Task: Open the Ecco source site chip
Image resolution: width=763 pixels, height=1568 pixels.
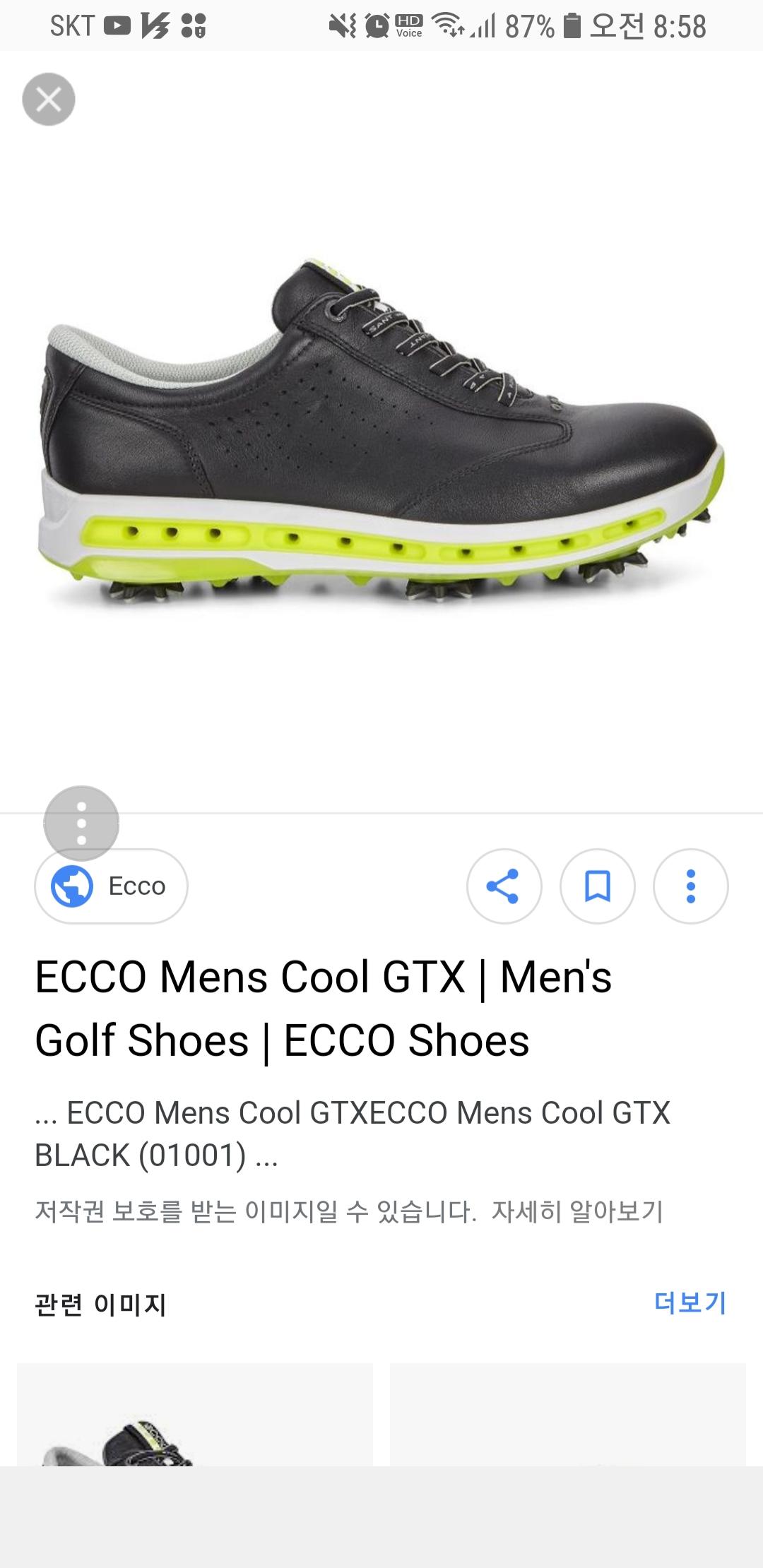Action: (x=112, y=886)
